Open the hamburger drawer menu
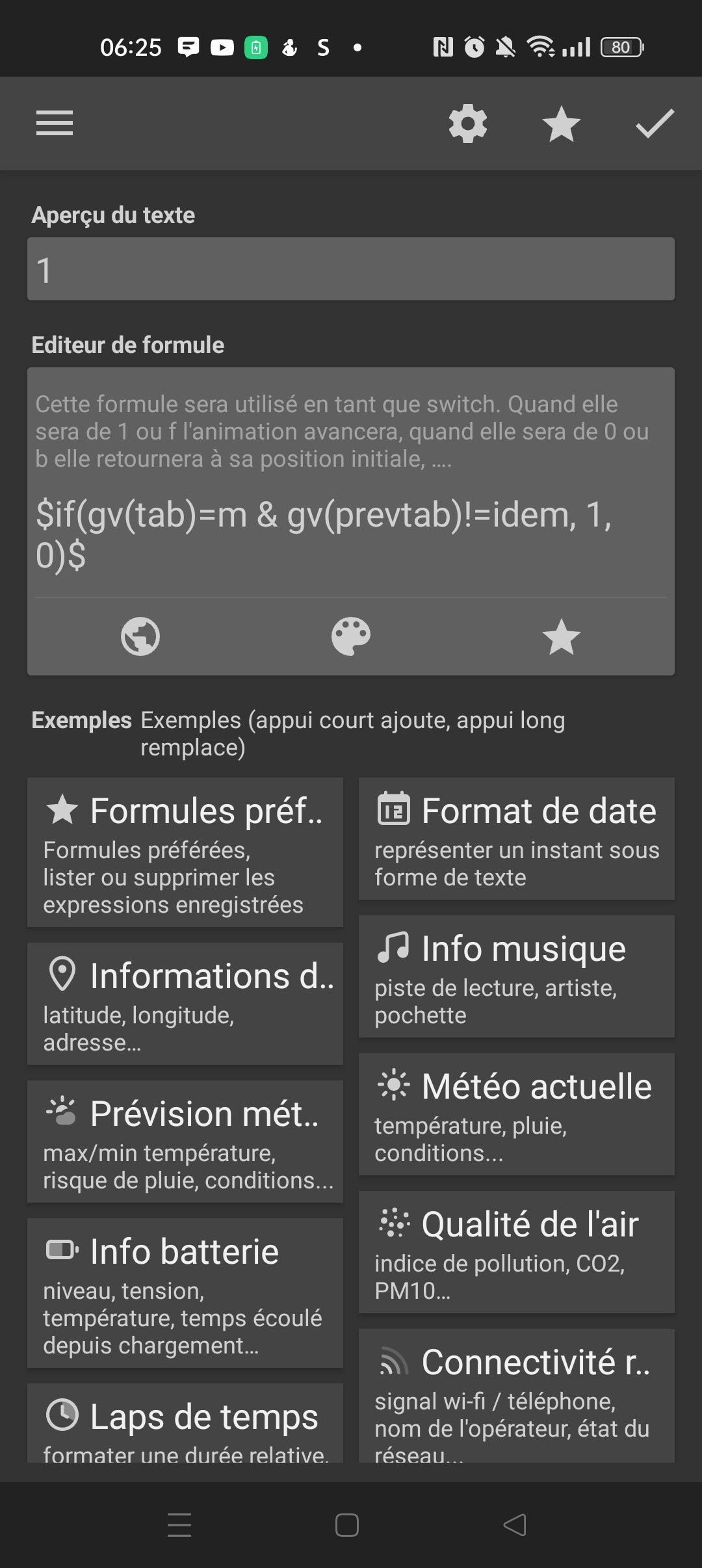Viewport: 702px width, 1568px height. click(x=55, y=124)
